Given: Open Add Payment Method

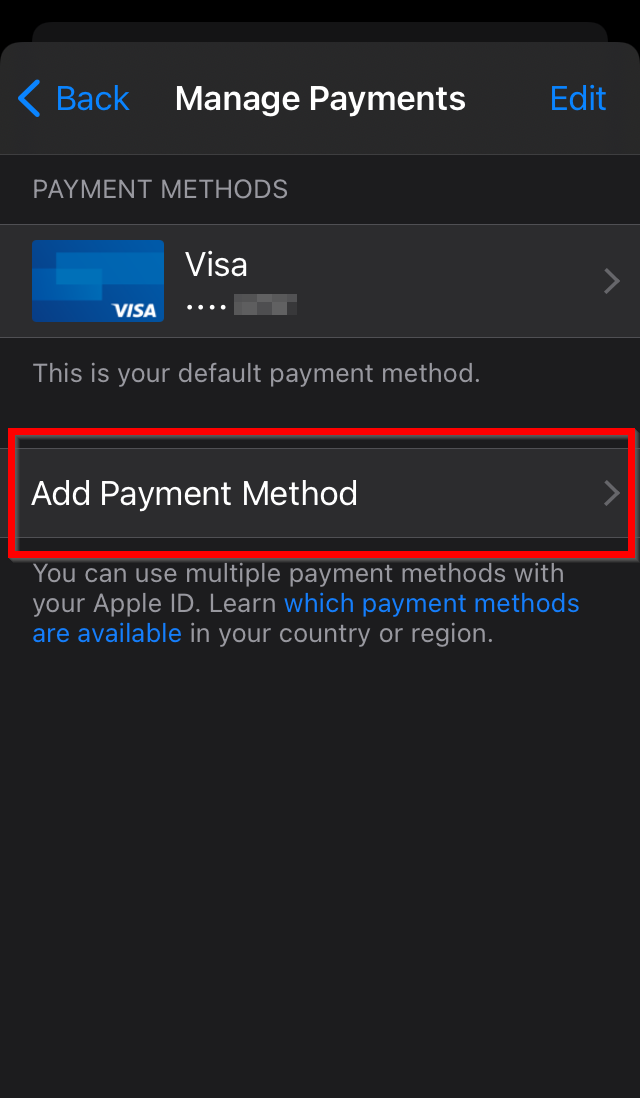Looking at the screenshot, I should click(x=320, y=493).
